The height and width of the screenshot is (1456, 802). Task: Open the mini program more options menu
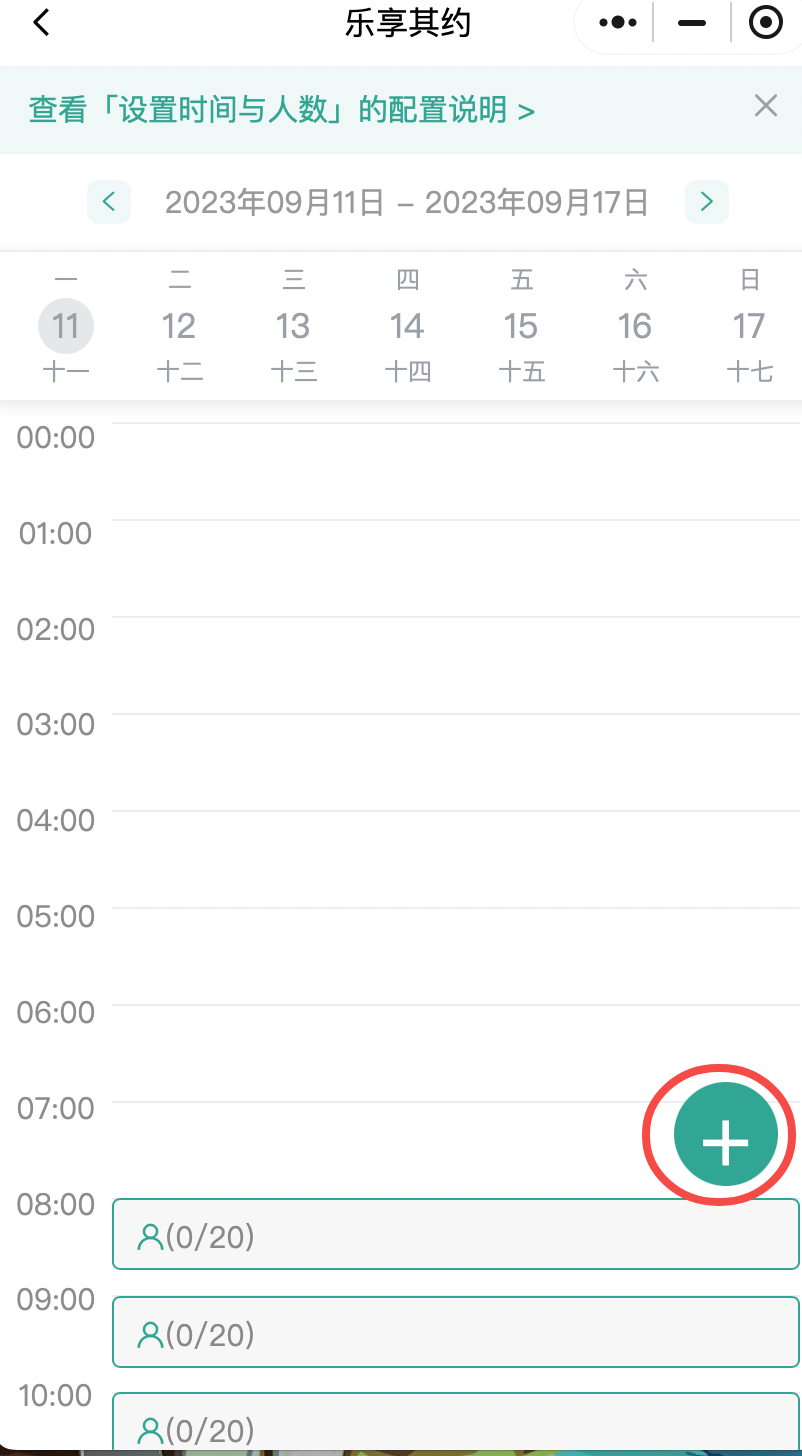click(x=617, y=22)
